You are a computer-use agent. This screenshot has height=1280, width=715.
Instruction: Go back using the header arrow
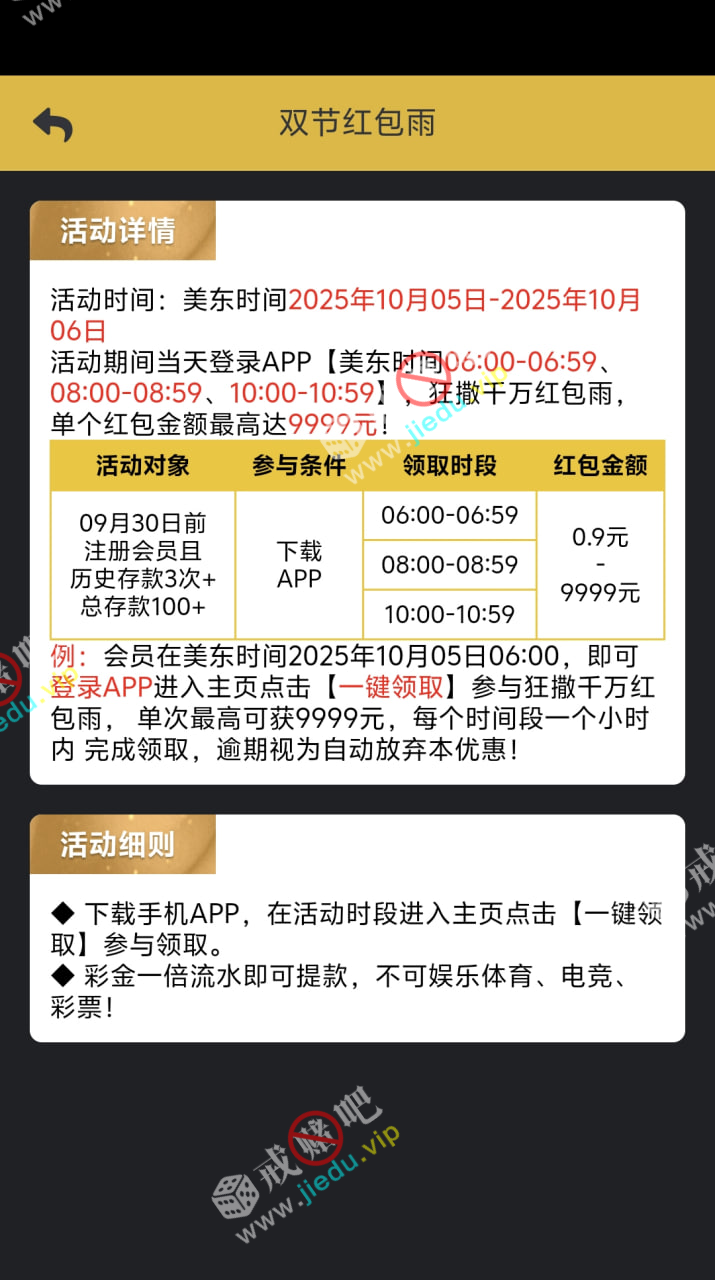[53, 124]
